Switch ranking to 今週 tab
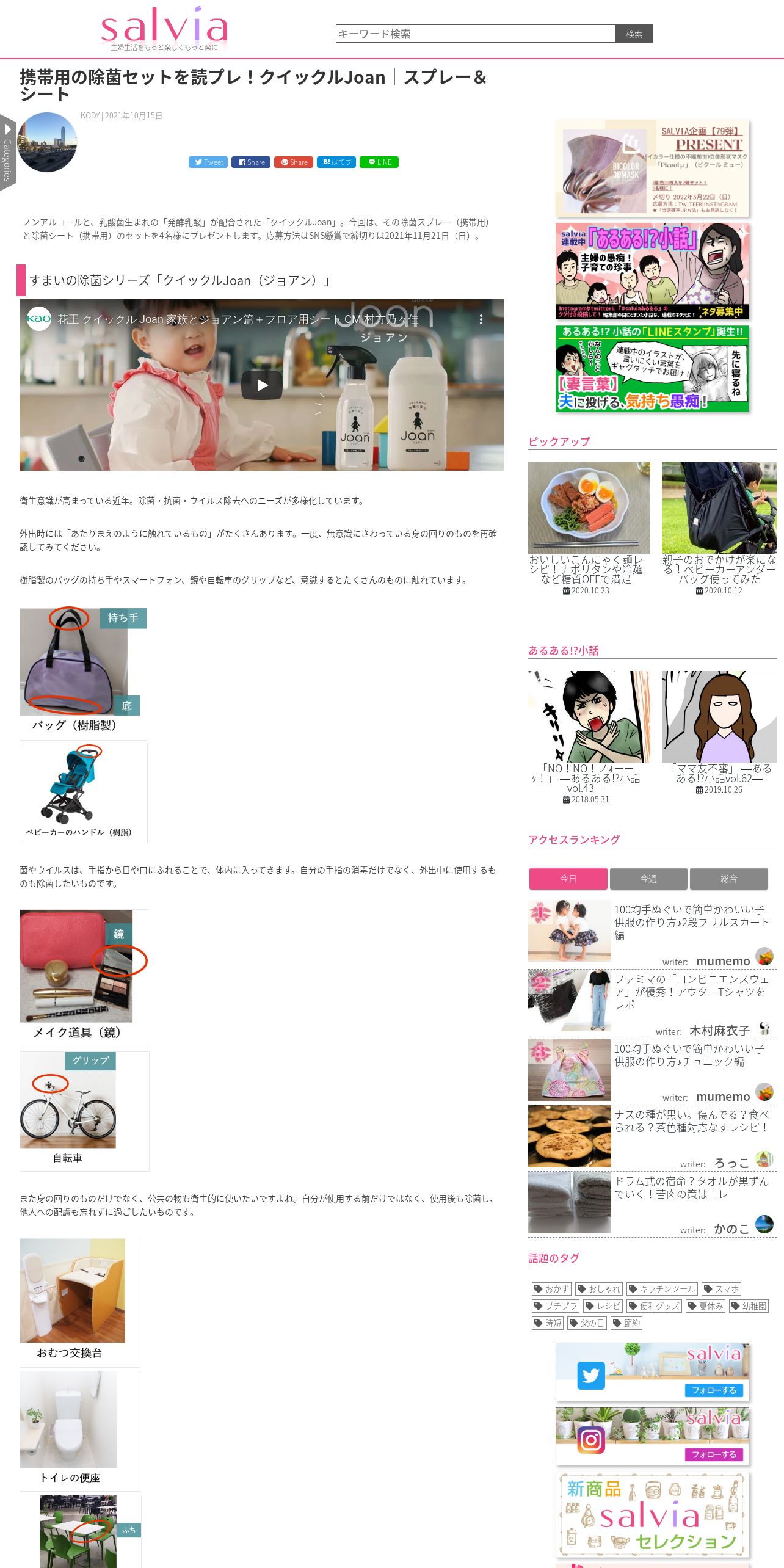784x1568 pixels. [x=648, y=879]
